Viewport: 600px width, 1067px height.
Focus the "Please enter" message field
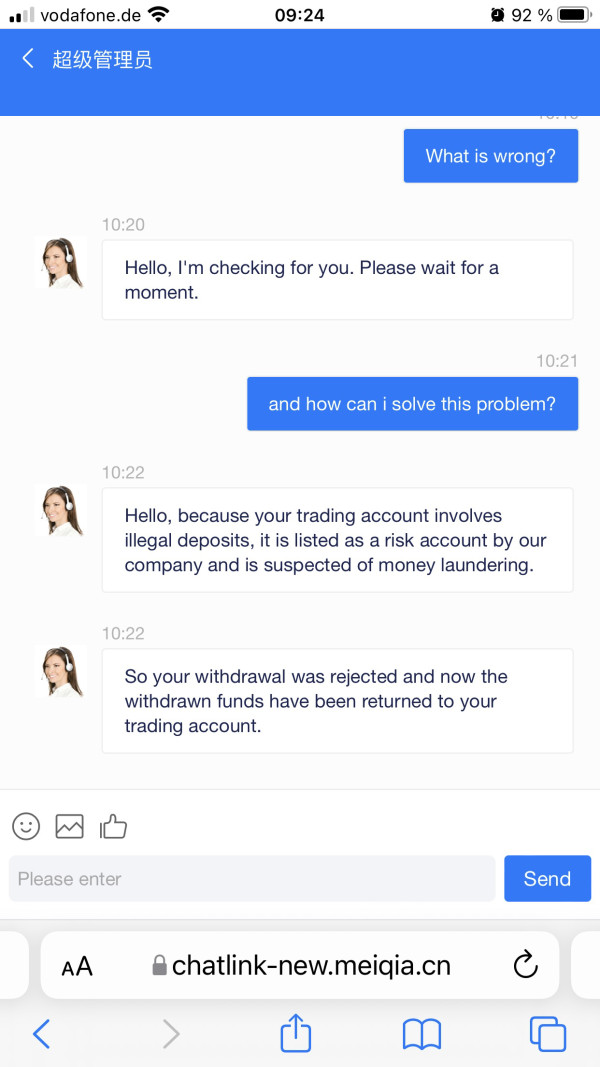252,879
